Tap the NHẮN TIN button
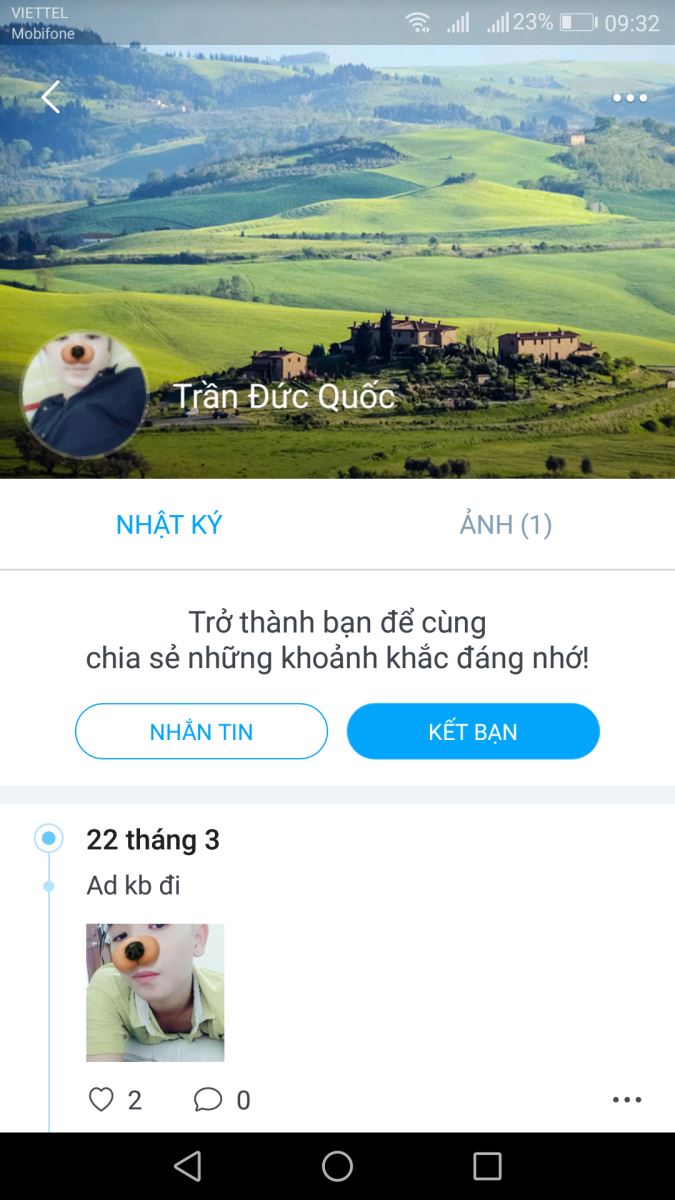 pyautogui.click(x=201, y=731)
